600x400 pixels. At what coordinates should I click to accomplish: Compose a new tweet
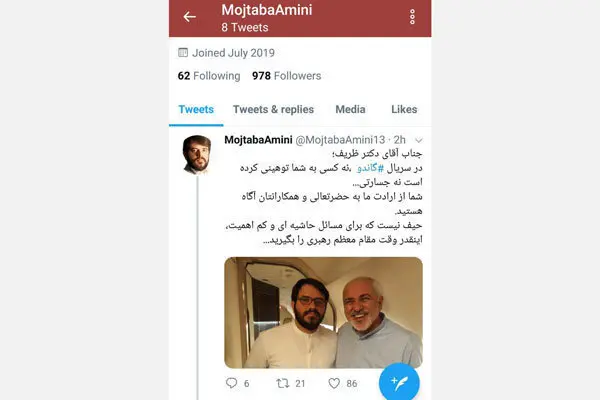pyautogui.click(x=399, y=383)
